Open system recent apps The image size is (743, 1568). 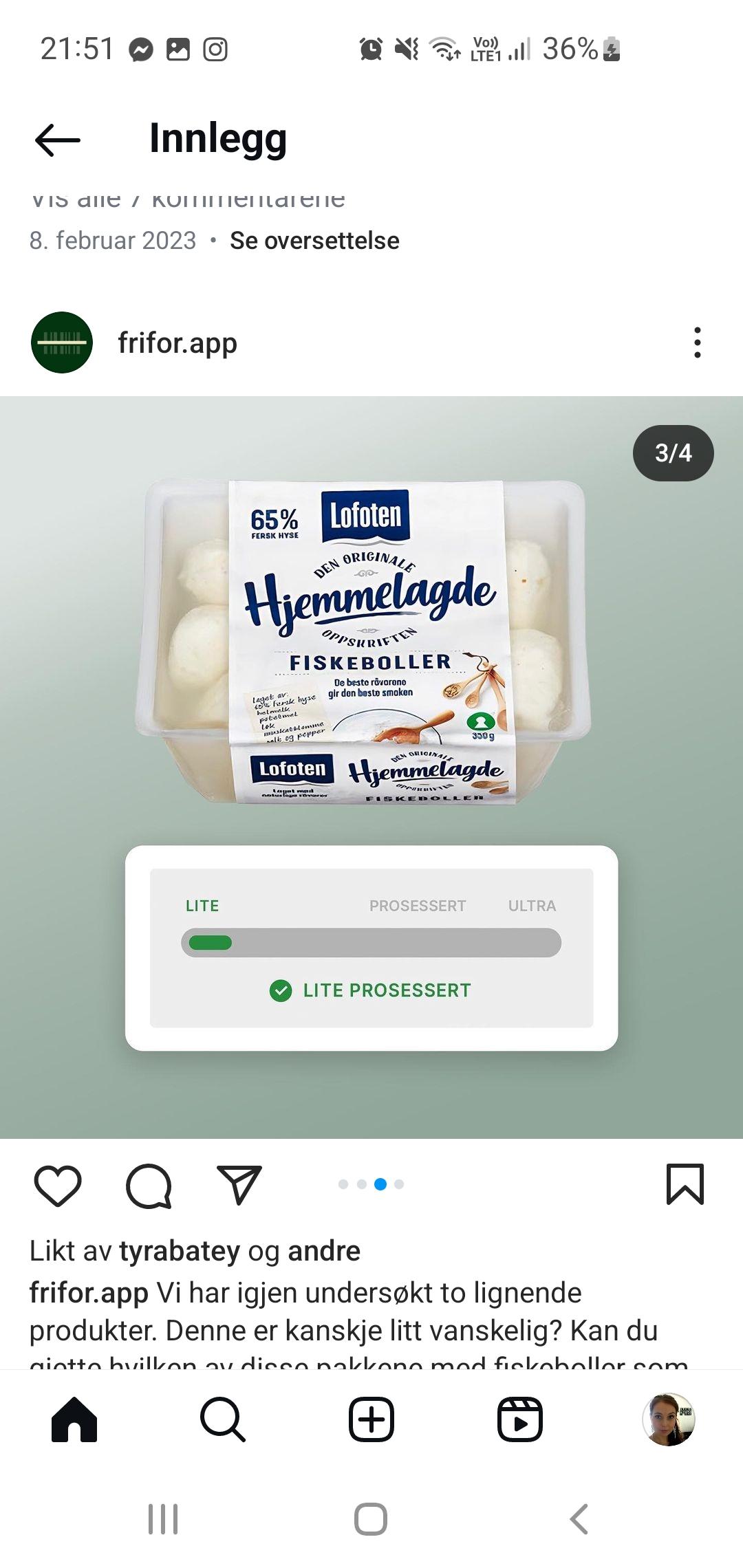pyautogui.click(x=163, y=1519)
